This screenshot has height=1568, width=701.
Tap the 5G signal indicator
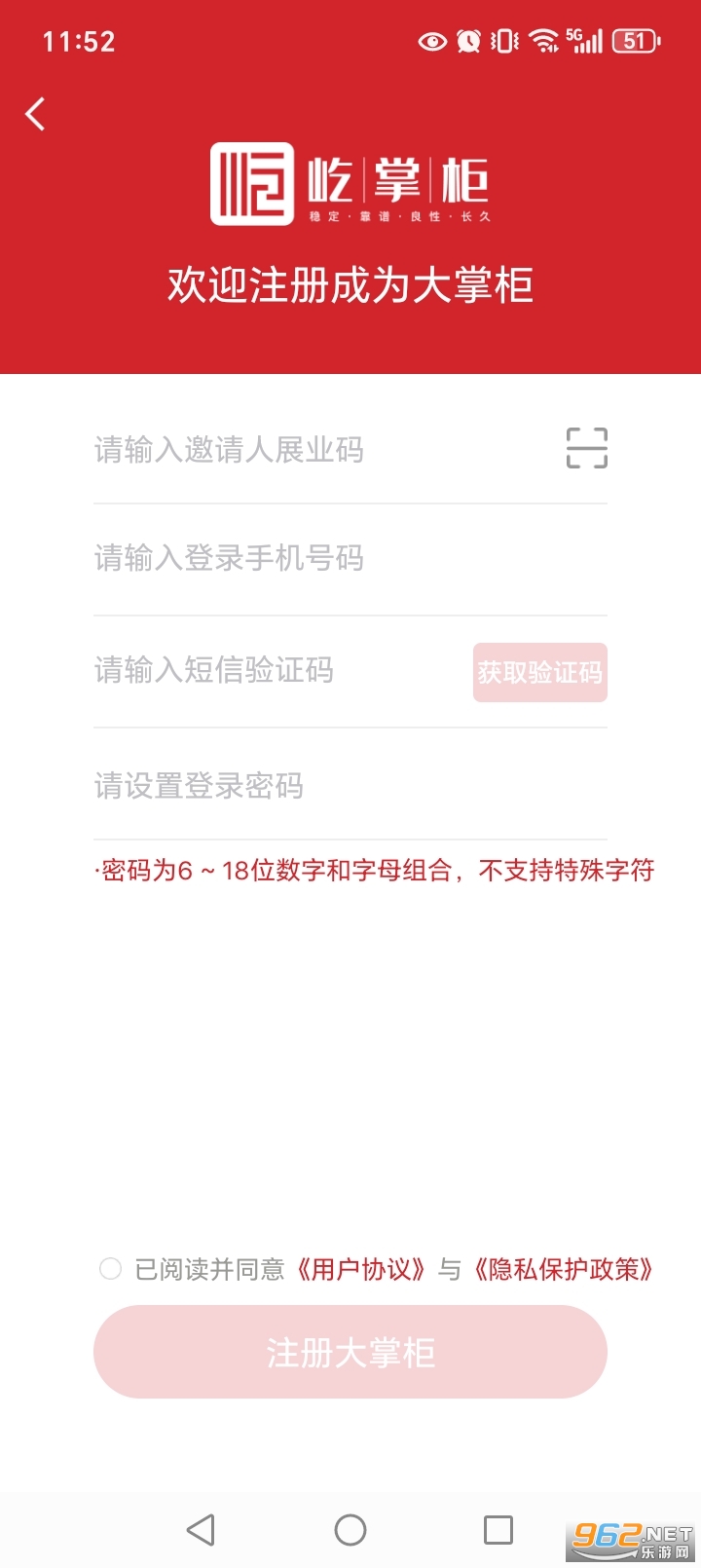584,42
